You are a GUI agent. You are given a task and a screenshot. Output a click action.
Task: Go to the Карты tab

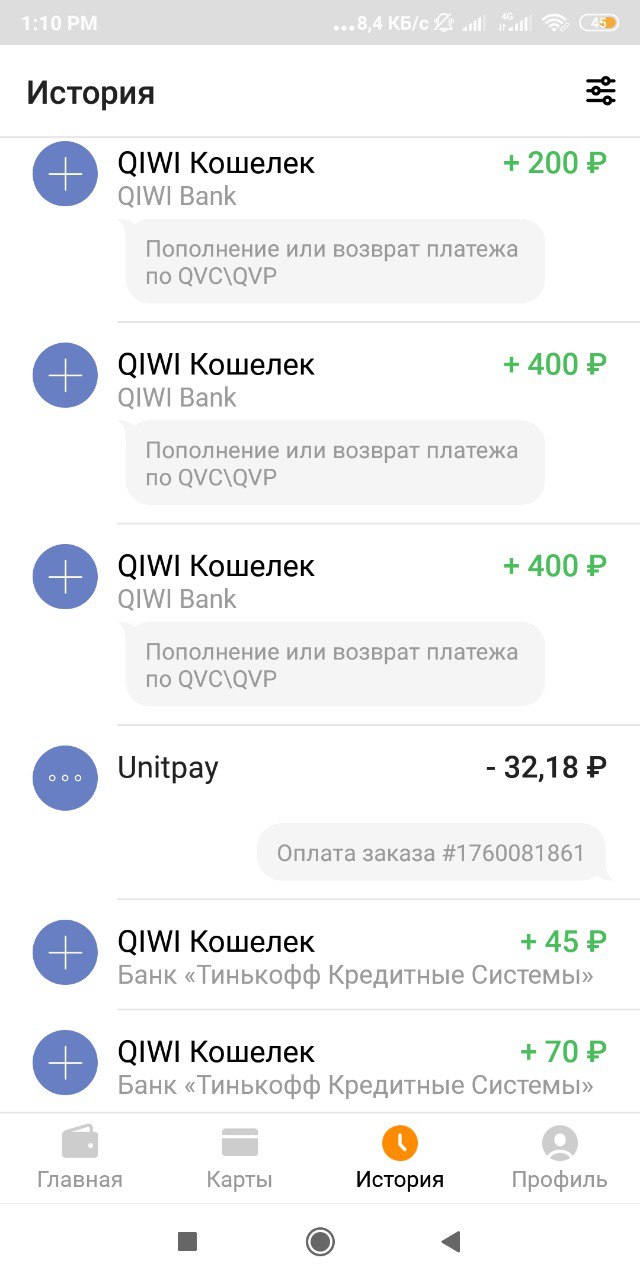click(x=240, y=1157)
